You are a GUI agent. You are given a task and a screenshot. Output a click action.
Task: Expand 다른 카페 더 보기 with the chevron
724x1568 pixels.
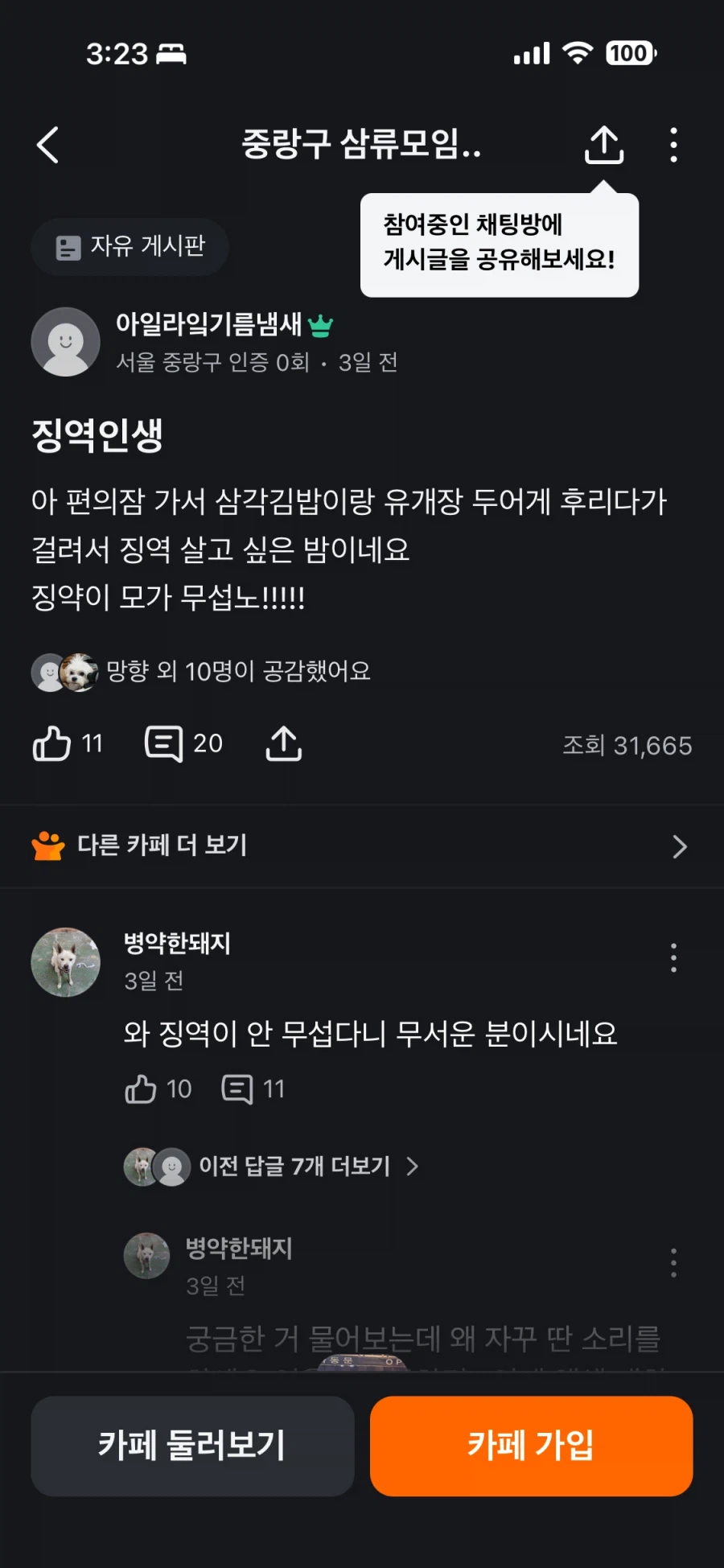coord(680,846)
